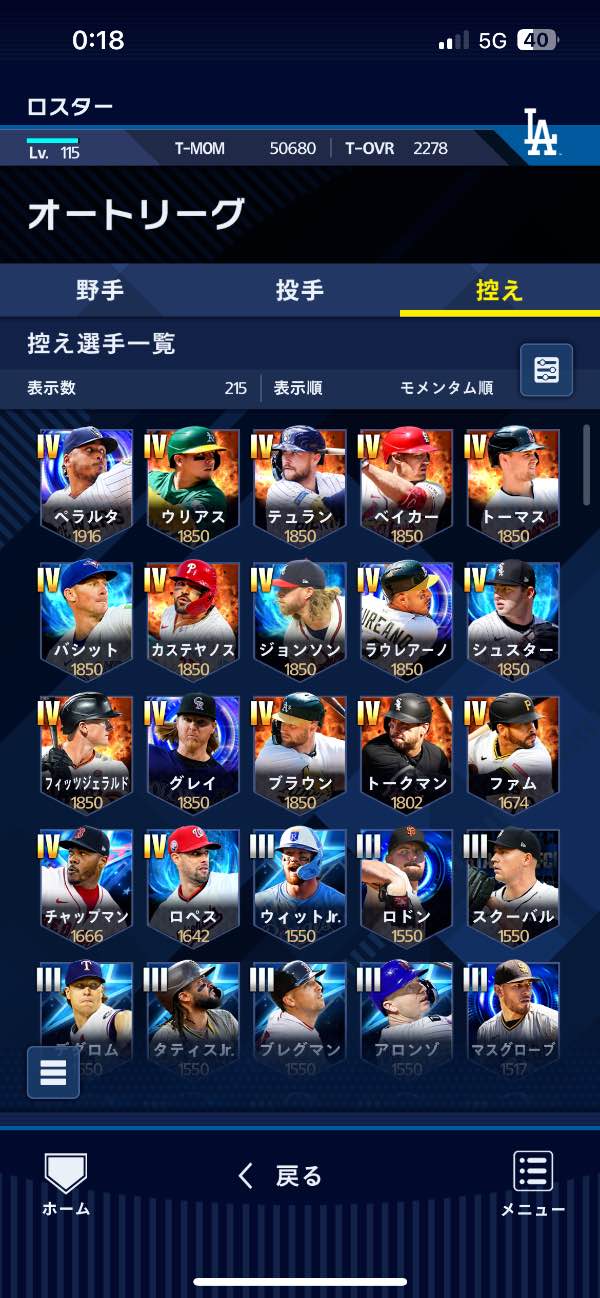Select the 控え tab
Image resolution: width=600 pixels, height=1298 pixels.
click(500, 291)
